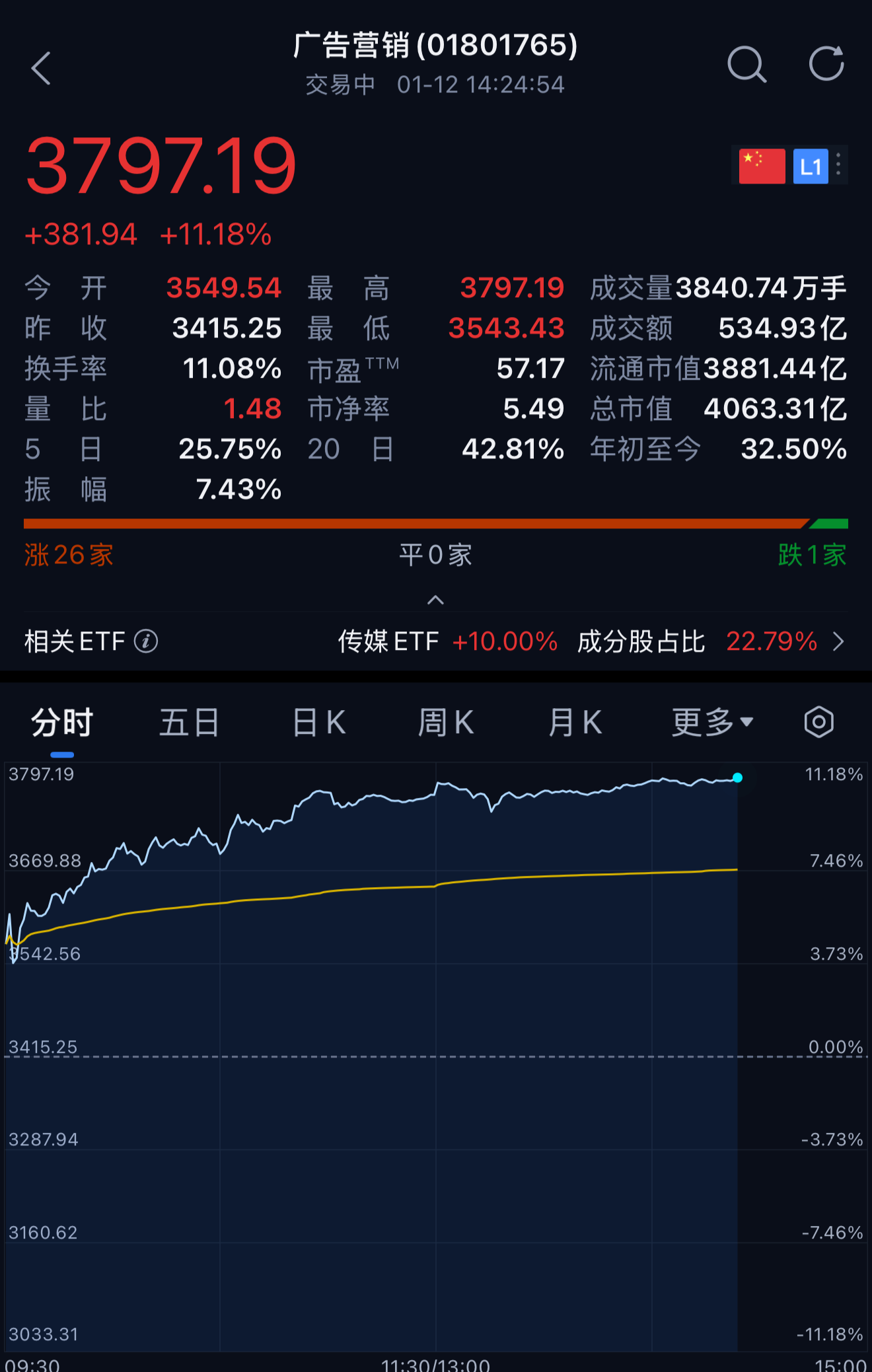Open the search magnifier icon

746,65
